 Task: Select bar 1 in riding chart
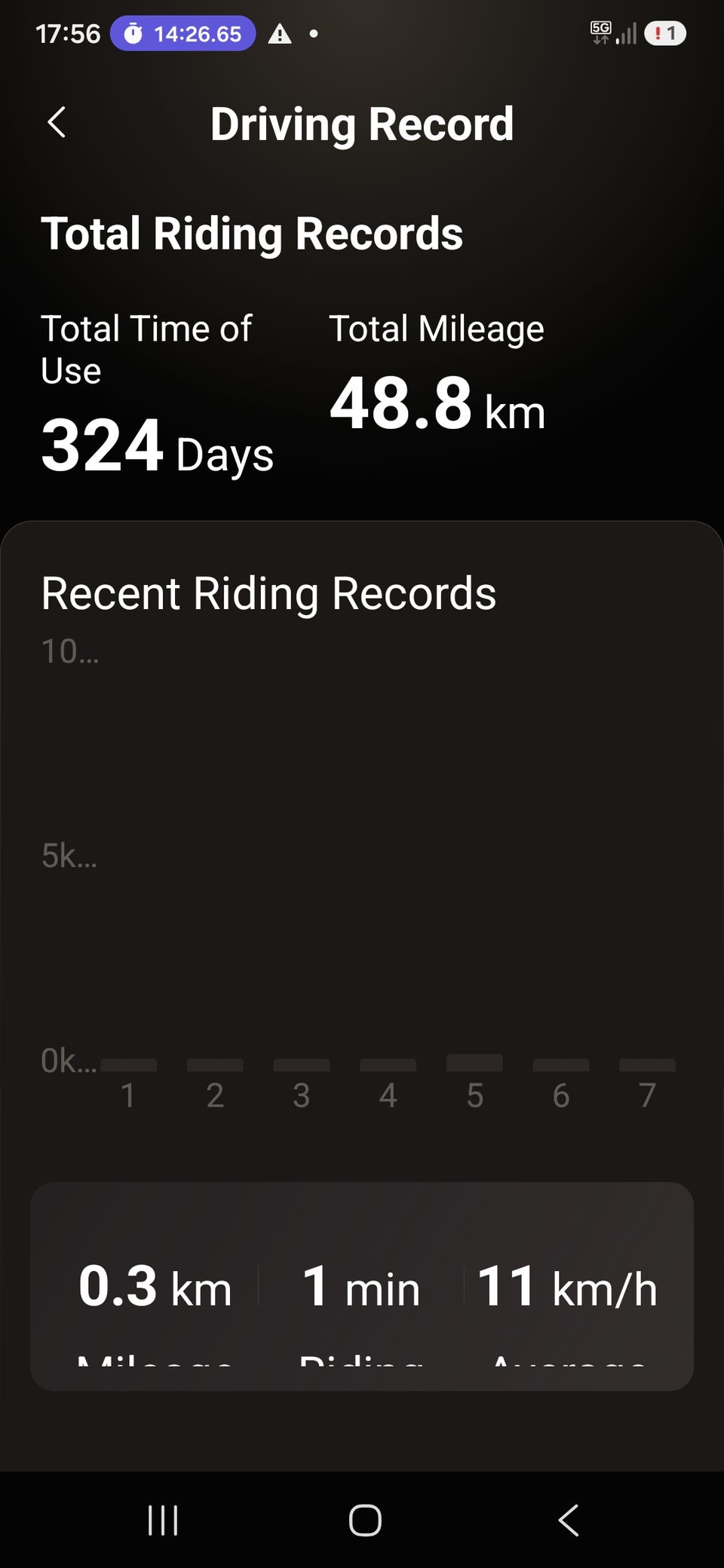coord(128,1065)
